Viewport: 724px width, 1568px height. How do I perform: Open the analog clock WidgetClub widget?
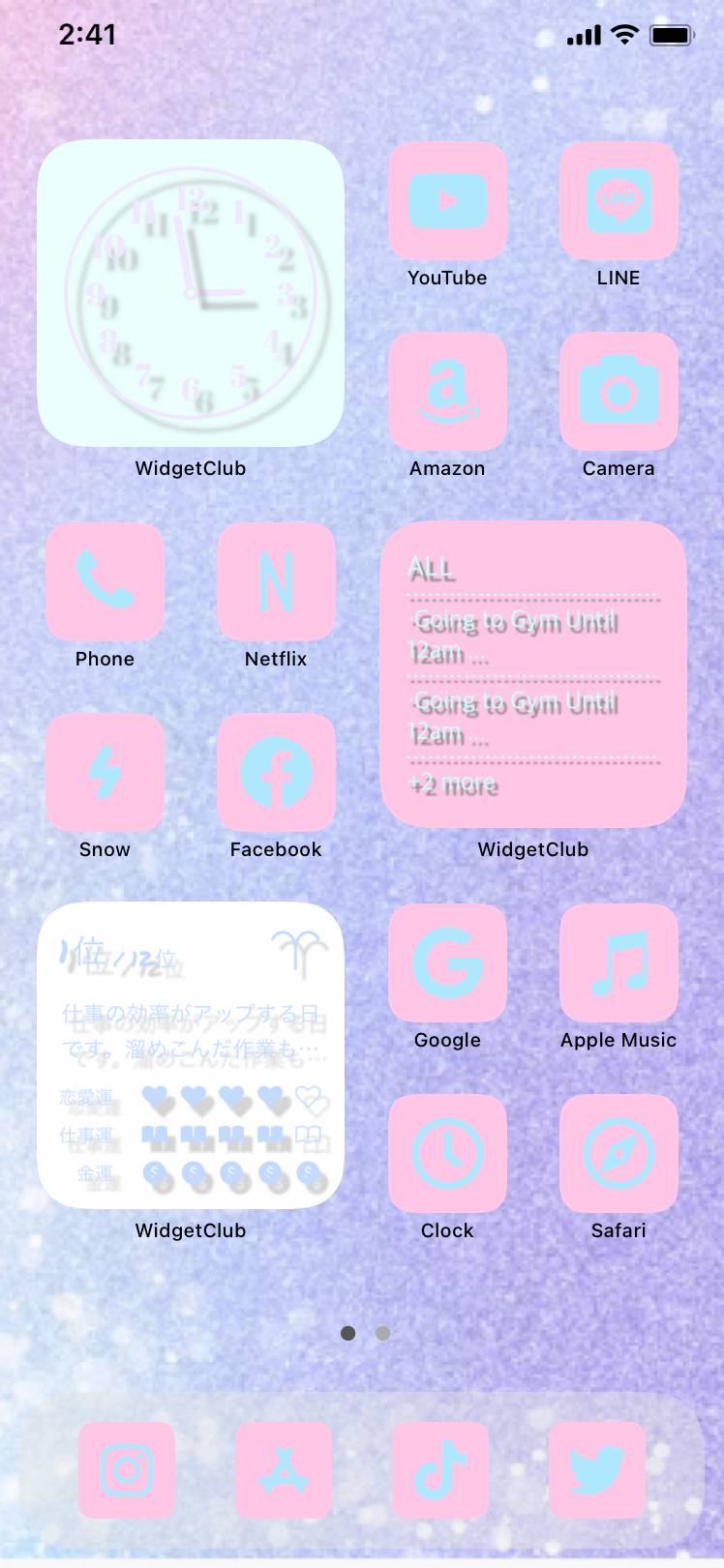[191, 293]
